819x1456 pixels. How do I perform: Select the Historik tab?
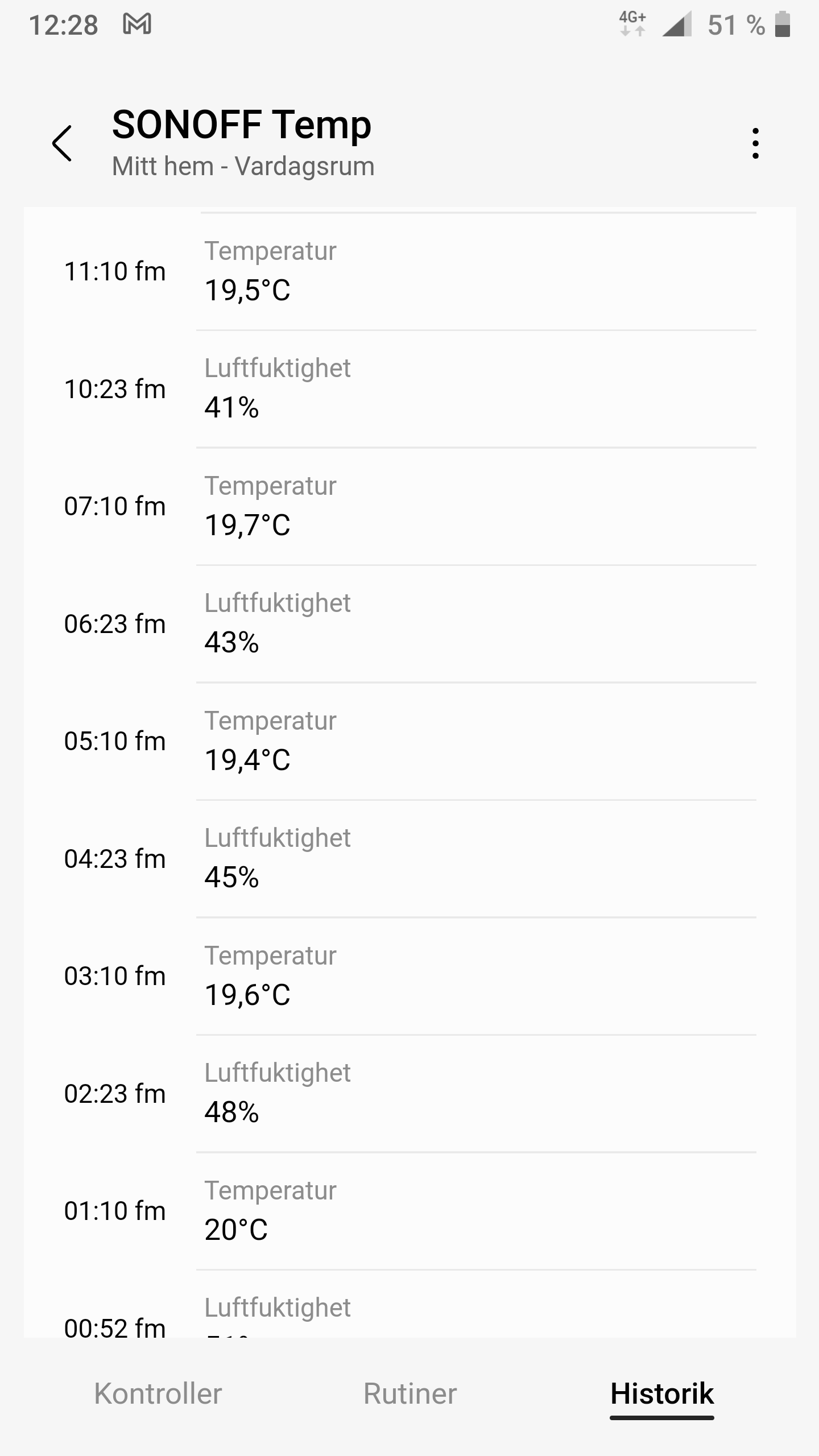pyautogui.click(x=661, y=1393)
